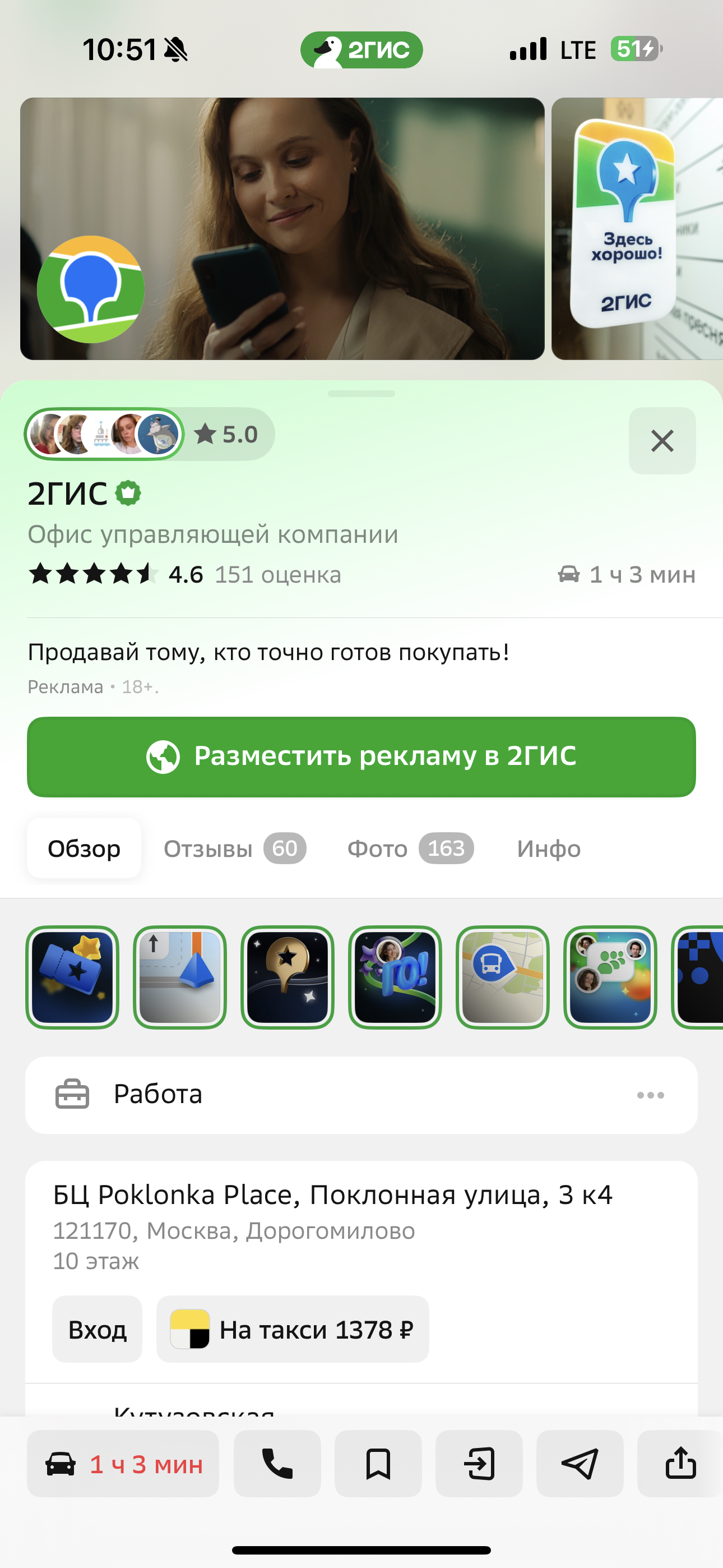Call the 2ГИС office
723x1568 pixels.
[x=277, y=1464]
